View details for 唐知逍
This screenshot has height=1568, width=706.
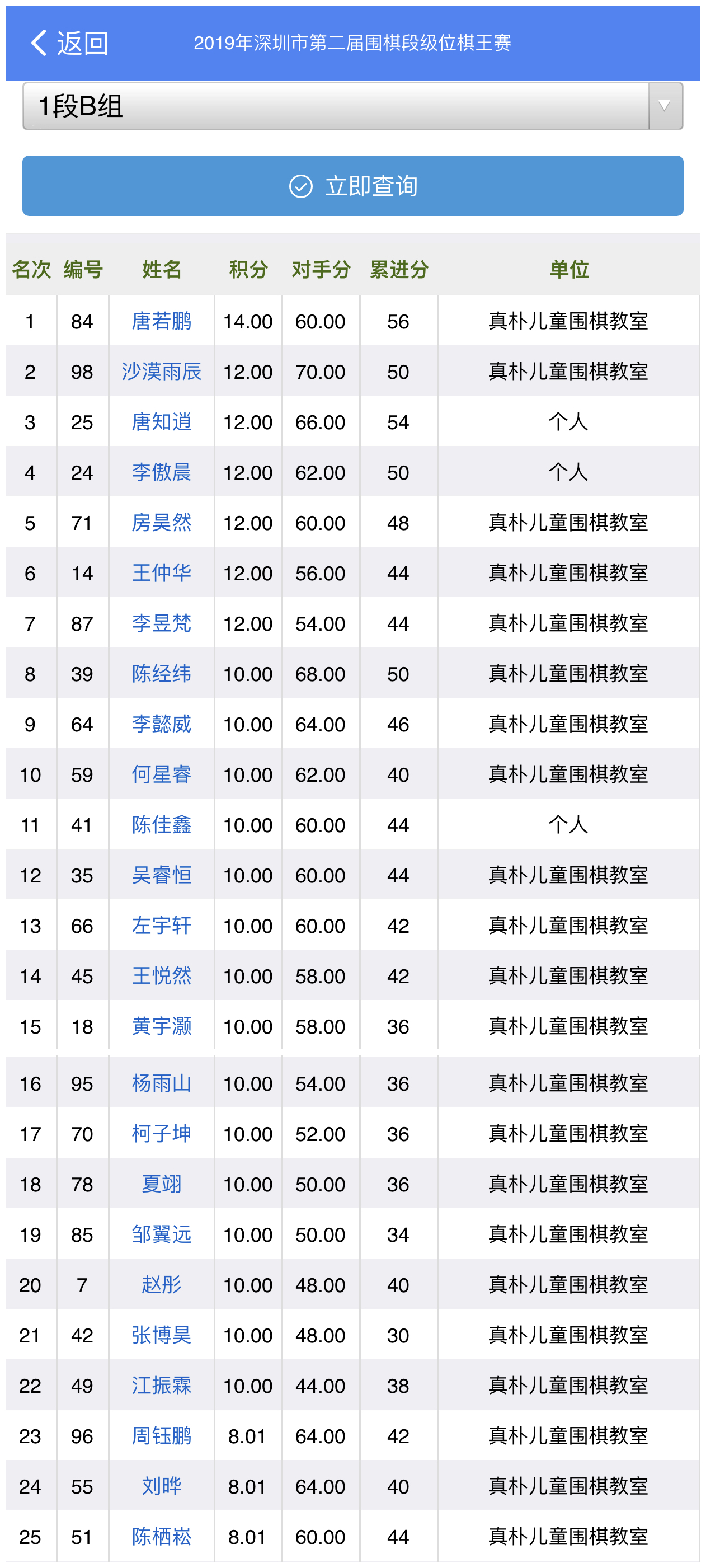pyautogui.click(x=161, y=422)
